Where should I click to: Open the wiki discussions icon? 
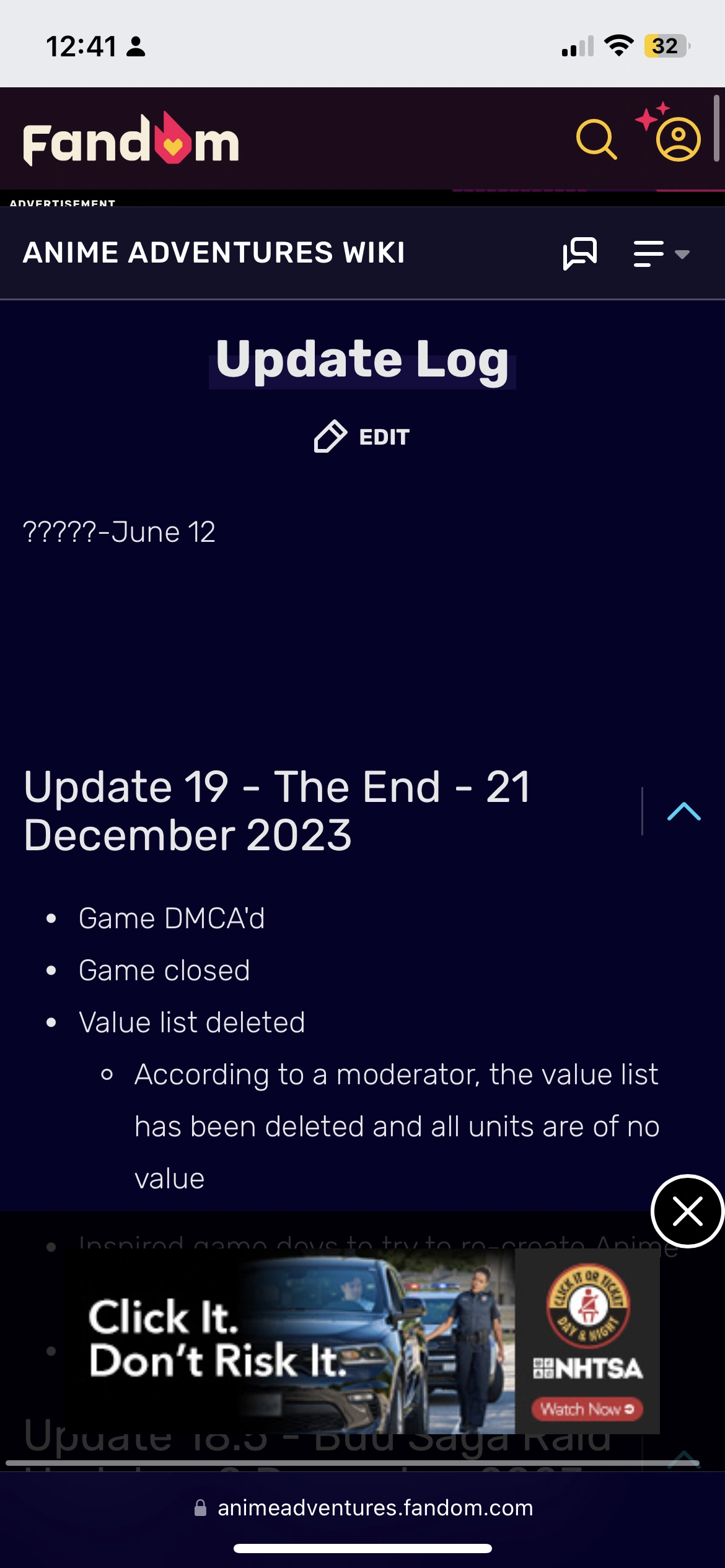(580, 253)
